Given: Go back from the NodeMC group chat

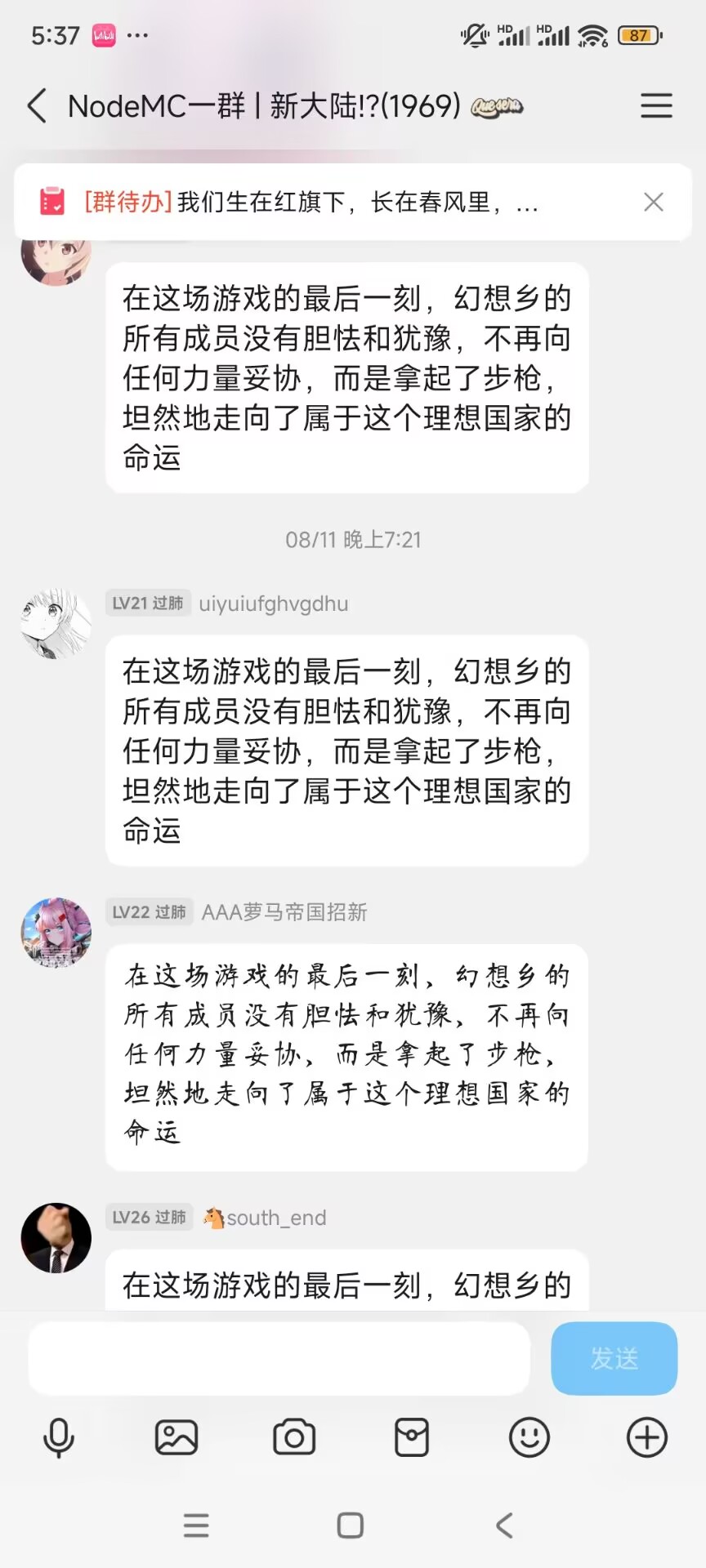Looking at the screenshot, I should [37, 106].
